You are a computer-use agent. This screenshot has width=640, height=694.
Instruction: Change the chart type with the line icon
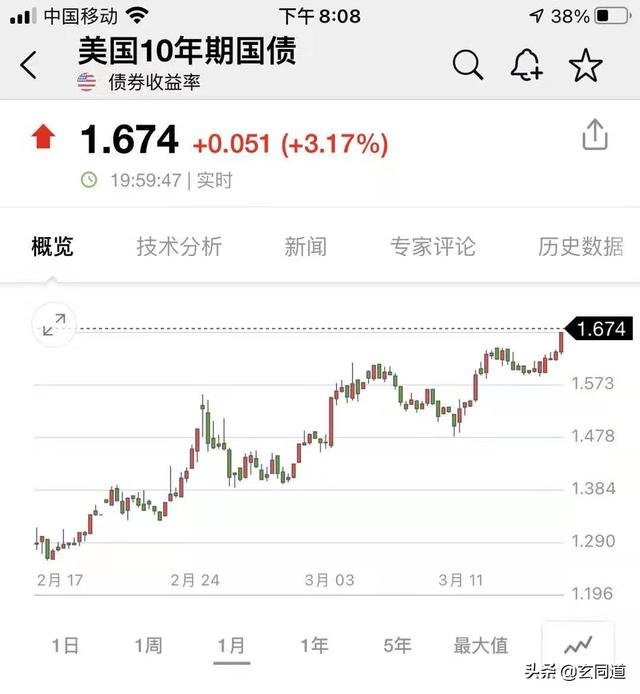pyautogui.click(x=578, y=646)
